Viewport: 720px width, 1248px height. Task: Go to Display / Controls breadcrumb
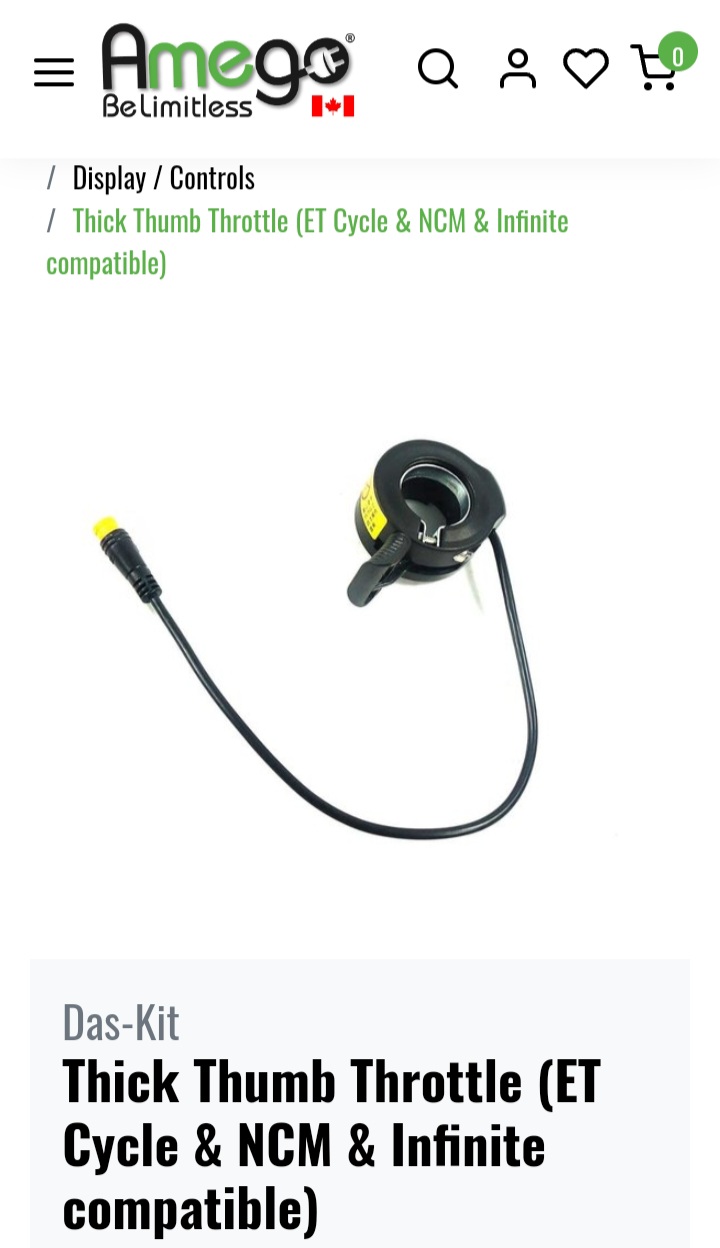click(x=163, y=178)
